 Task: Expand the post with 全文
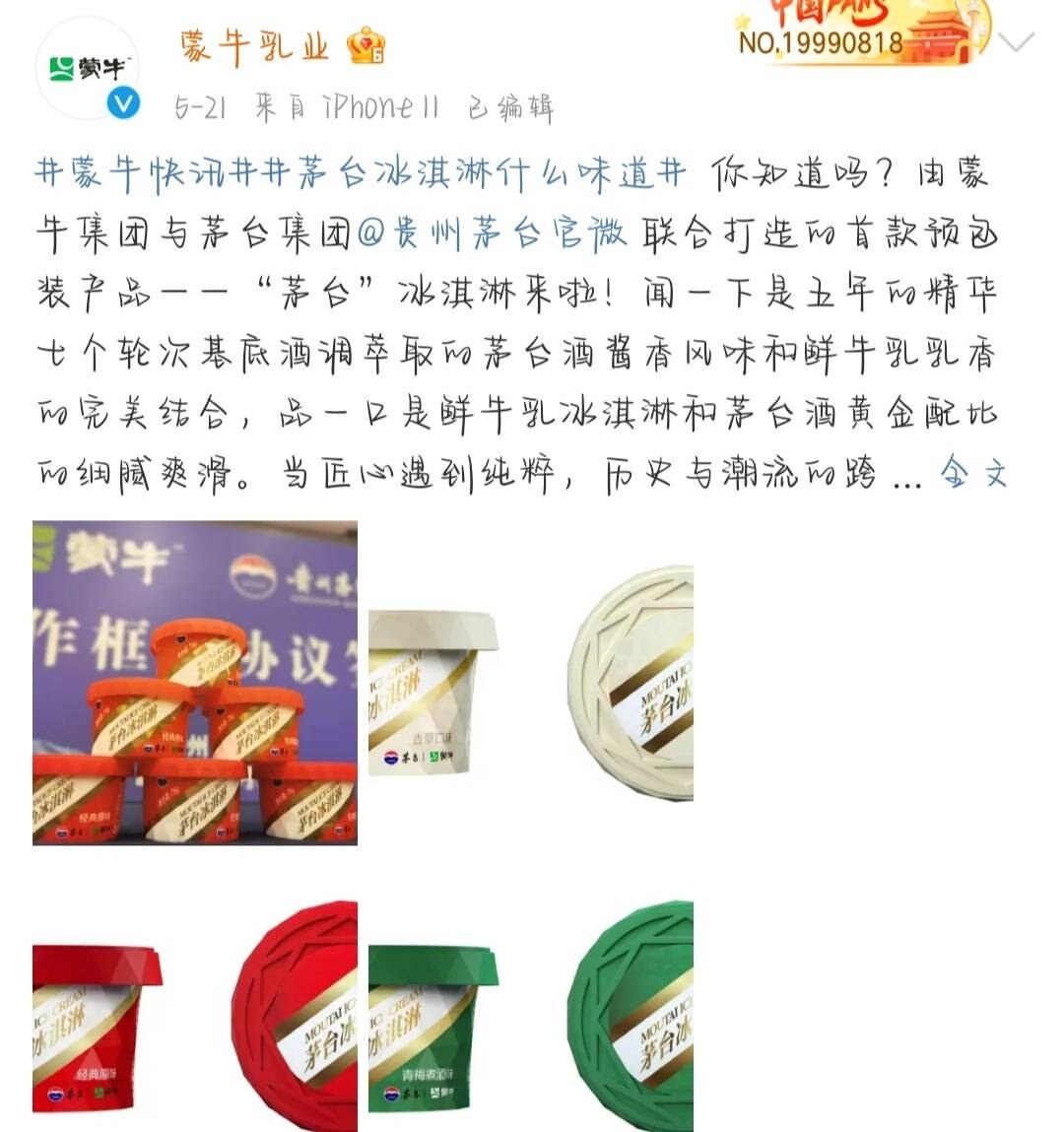(973, 474)
